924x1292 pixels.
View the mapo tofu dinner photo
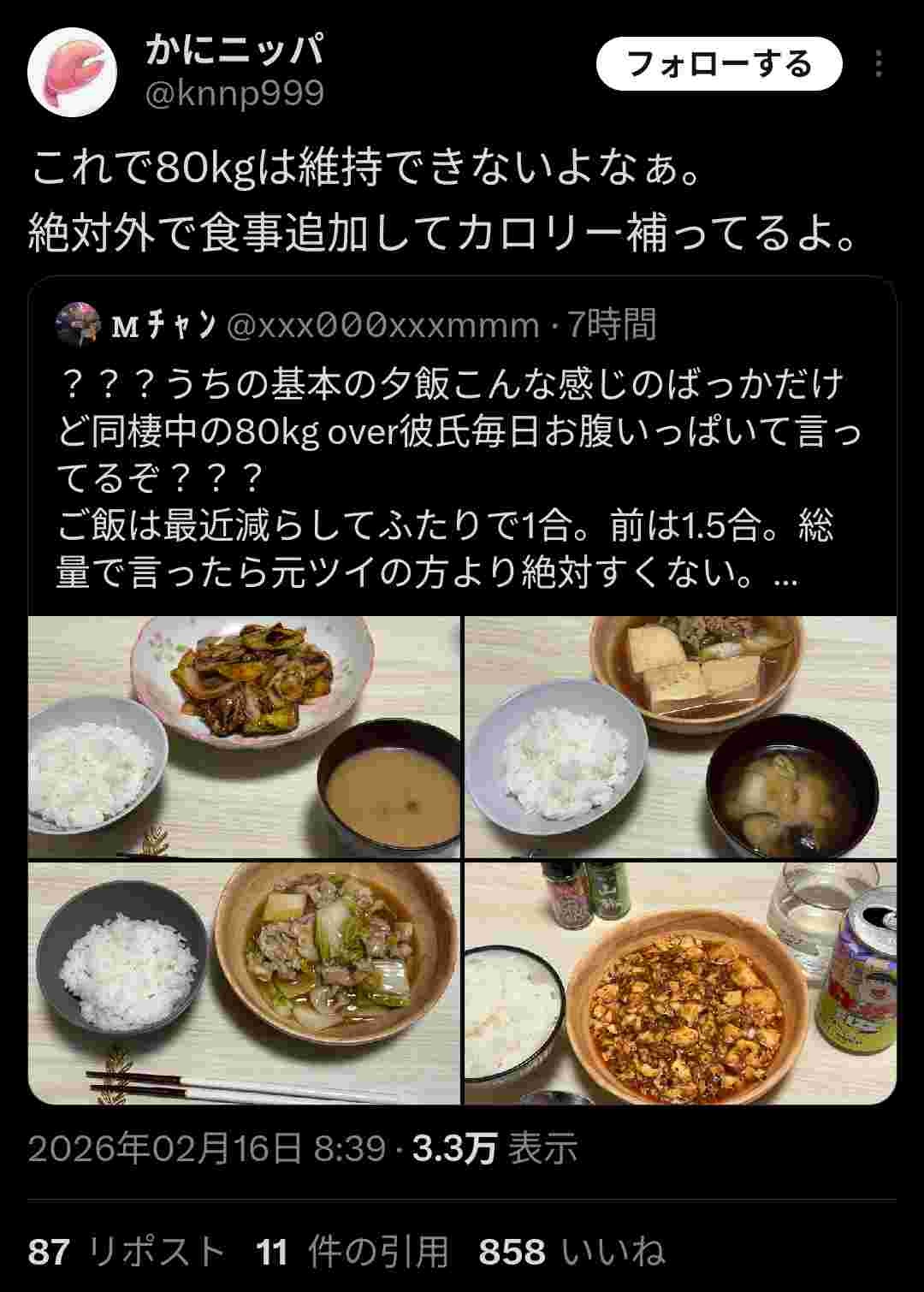[x=680, y=983]
